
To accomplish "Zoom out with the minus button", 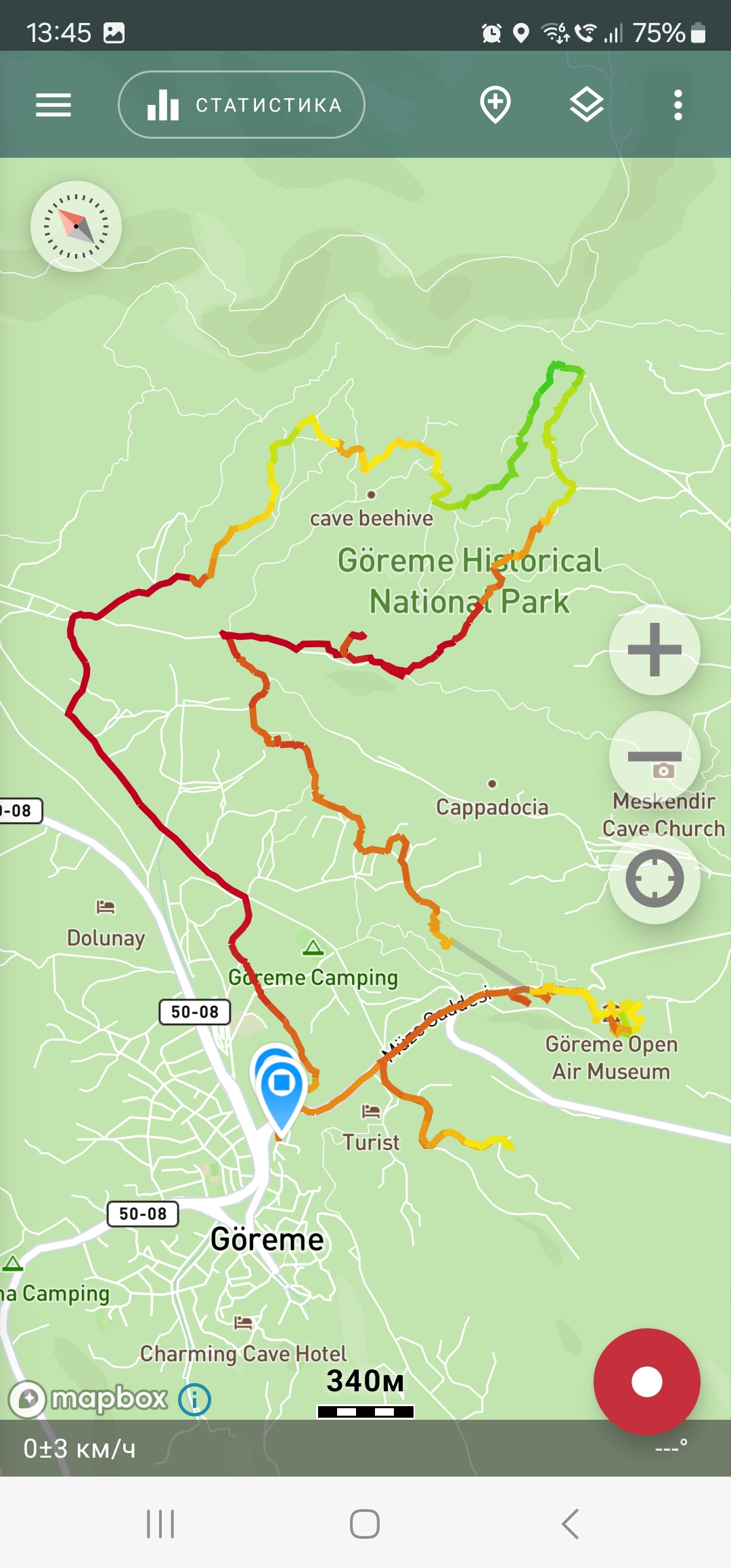I will pyautogui.click(x=655, y=756).
